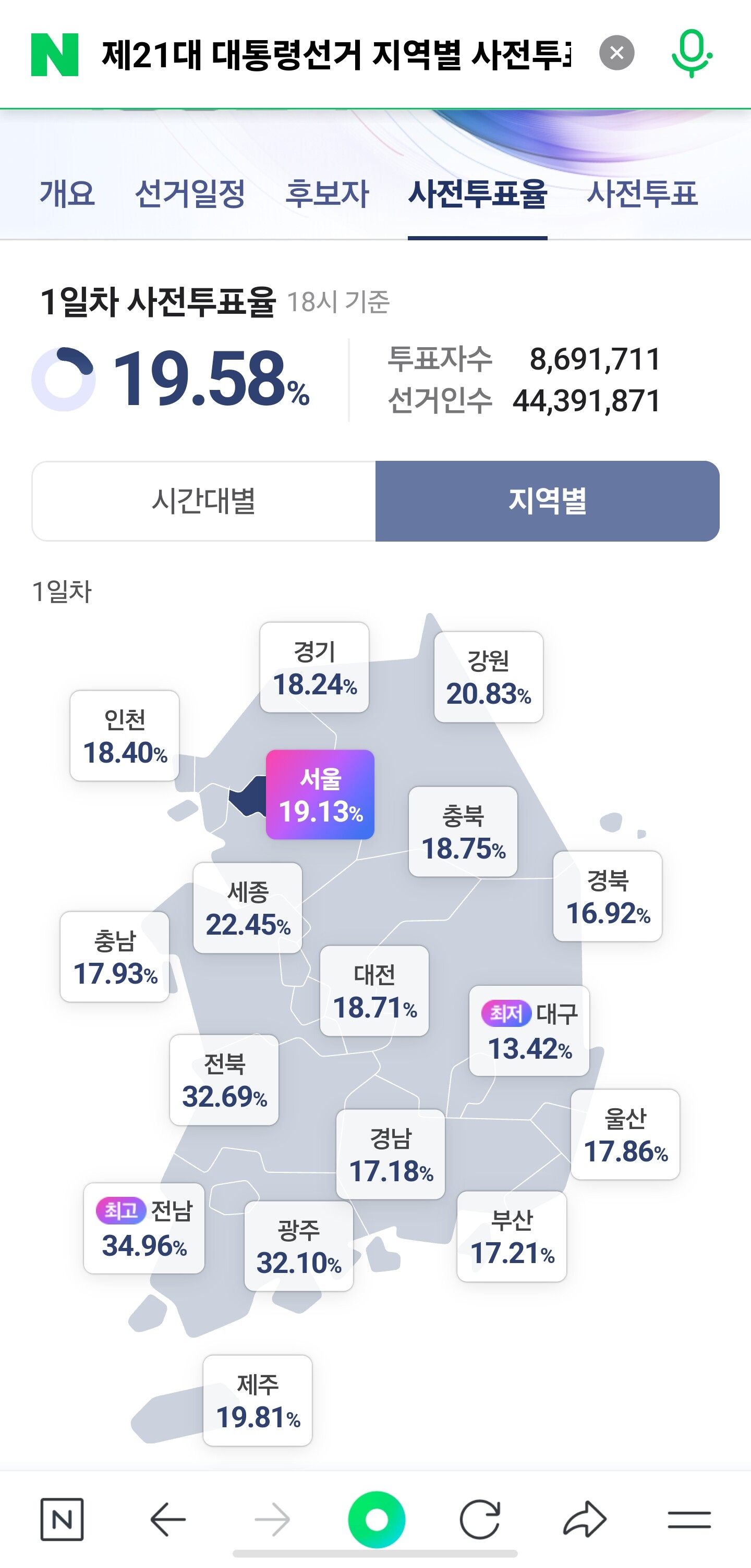751x1568 pixels.
Task: Select the 전남 34.96% region label
Action: click(x=144, y=1228)
